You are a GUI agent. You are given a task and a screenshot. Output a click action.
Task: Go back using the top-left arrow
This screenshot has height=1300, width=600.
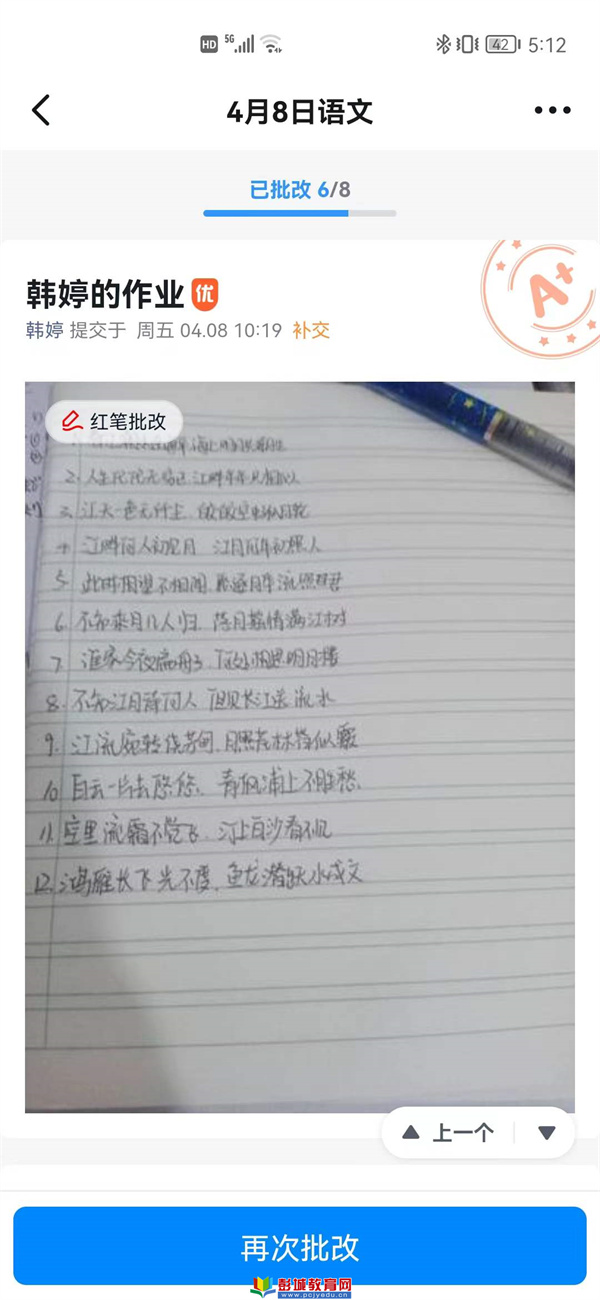pos(41,111)
